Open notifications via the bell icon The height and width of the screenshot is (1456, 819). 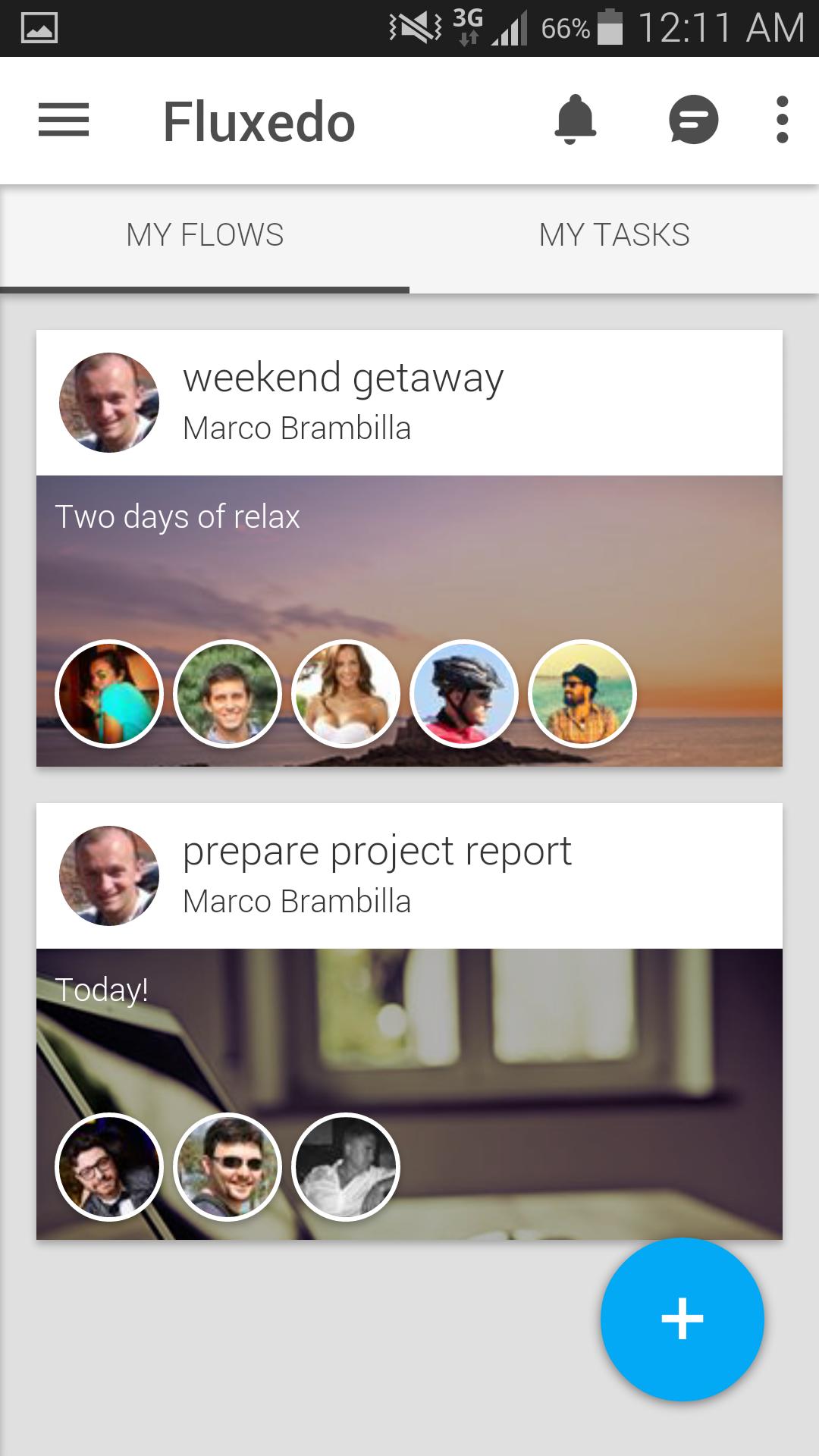pos(575,120)
